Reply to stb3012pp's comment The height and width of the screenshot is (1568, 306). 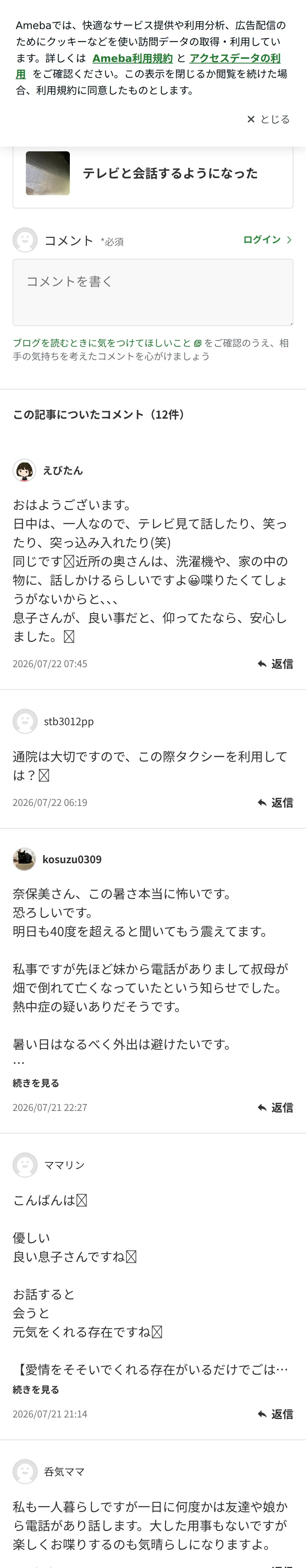coord(275,803)
